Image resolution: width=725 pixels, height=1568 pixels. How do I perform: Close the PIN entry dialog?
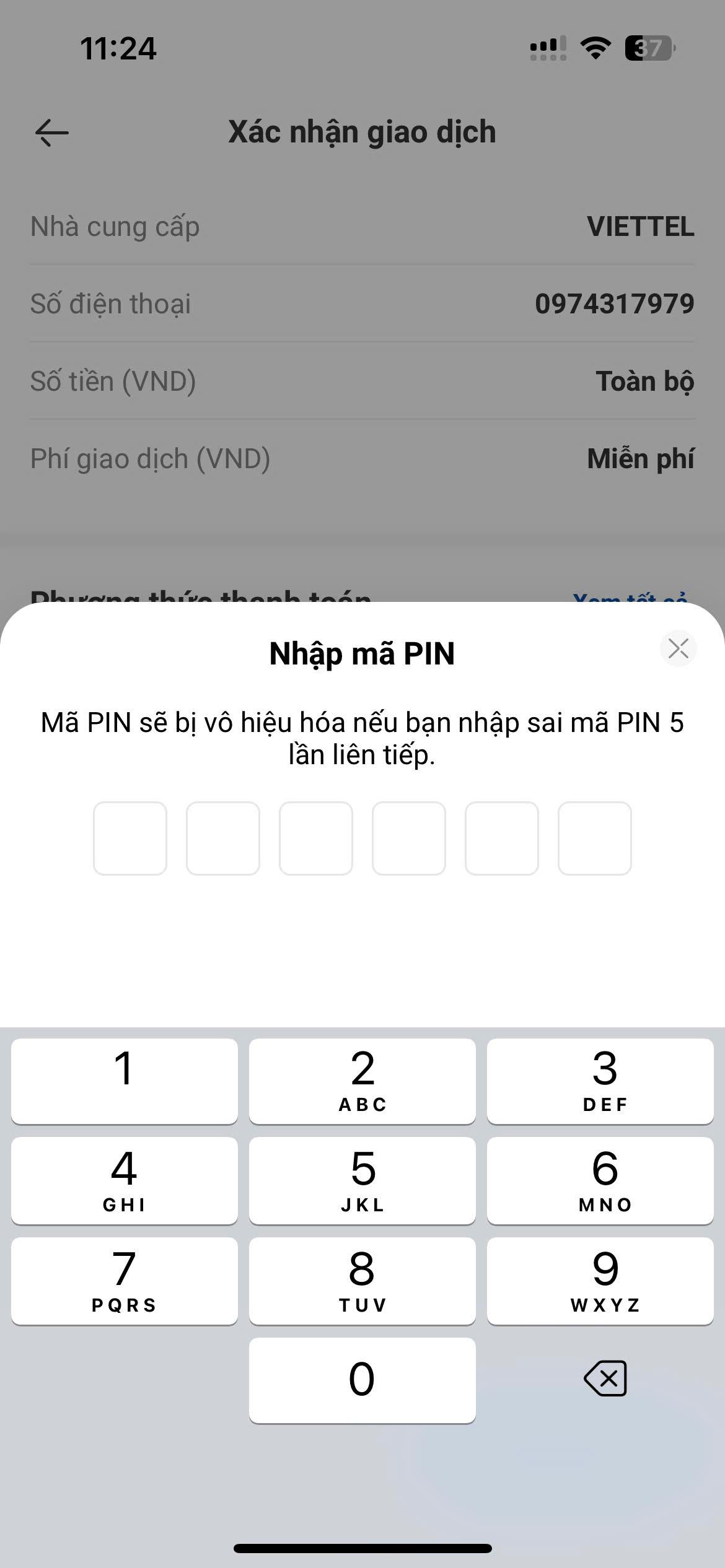point(679,648)
